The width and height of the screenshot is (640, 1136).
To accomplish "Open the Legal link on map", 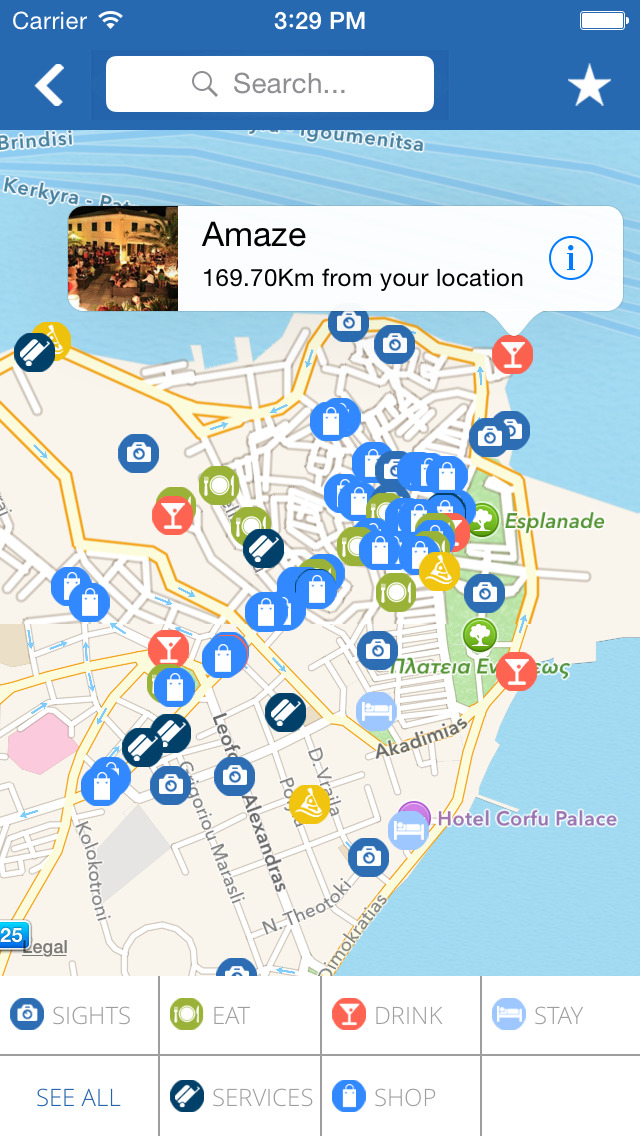I will 45,947.
